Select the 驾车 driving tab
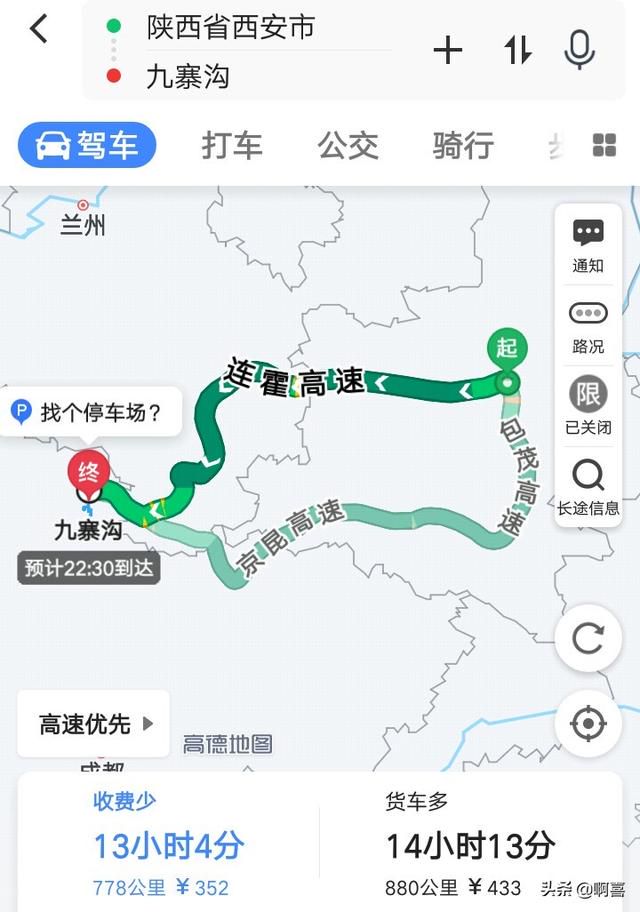Viewport: 640px width, 912px height. pos(88,146)
